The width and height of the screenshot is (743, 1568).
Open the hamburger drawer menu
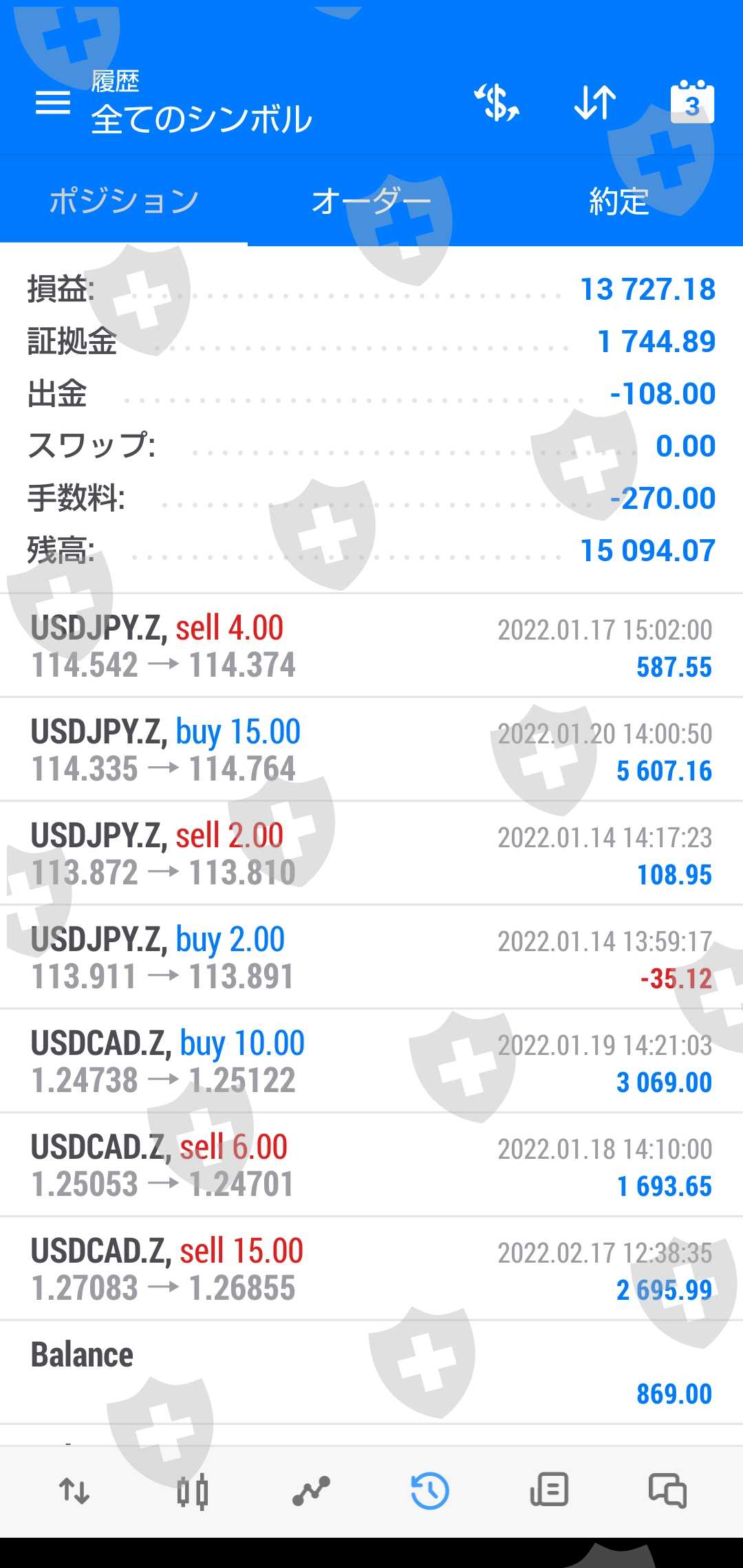tap(53, 103)
